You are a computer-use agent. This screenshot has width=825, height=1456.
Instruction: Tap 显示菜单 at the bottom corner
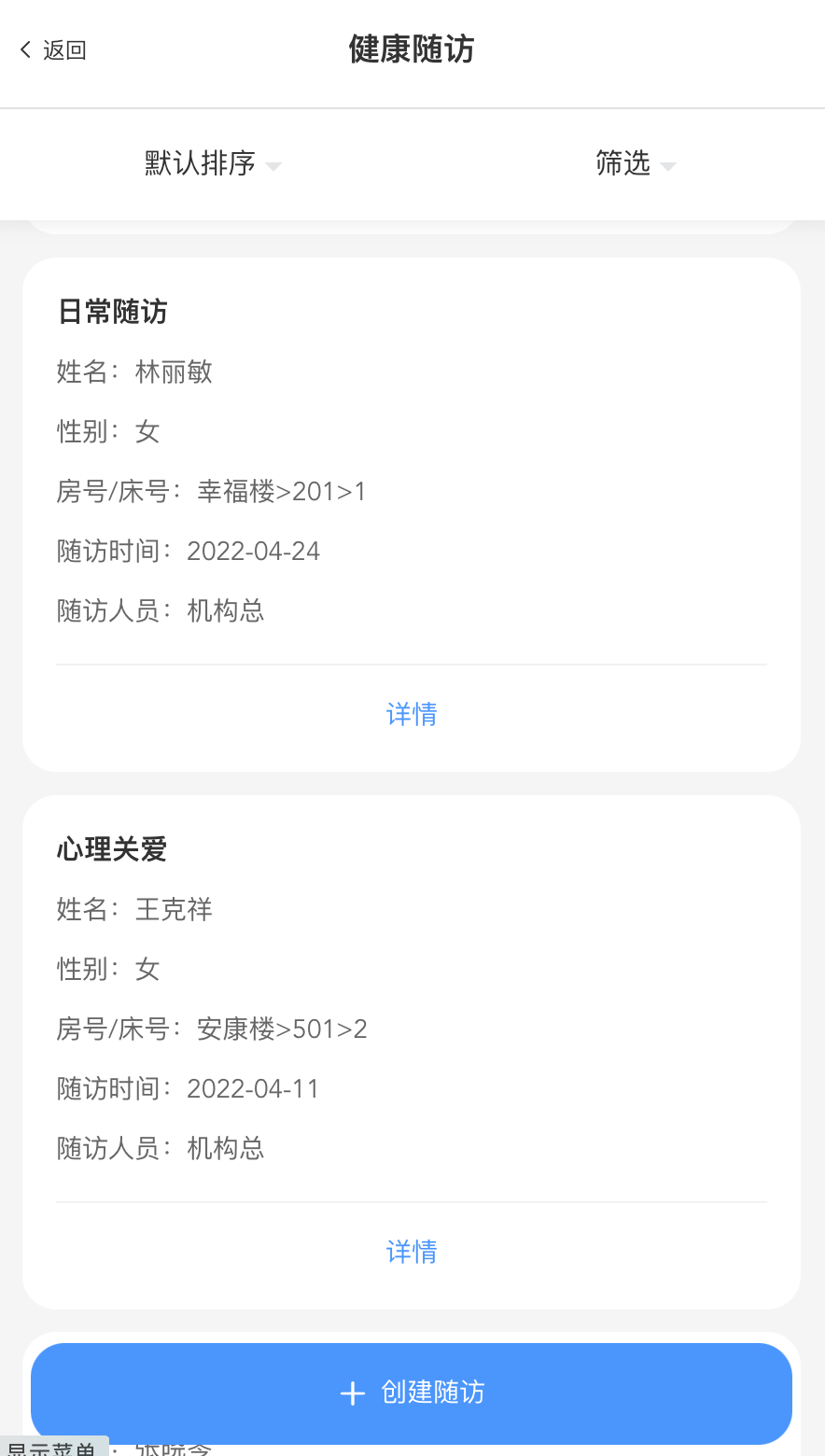coord(52,1448)
